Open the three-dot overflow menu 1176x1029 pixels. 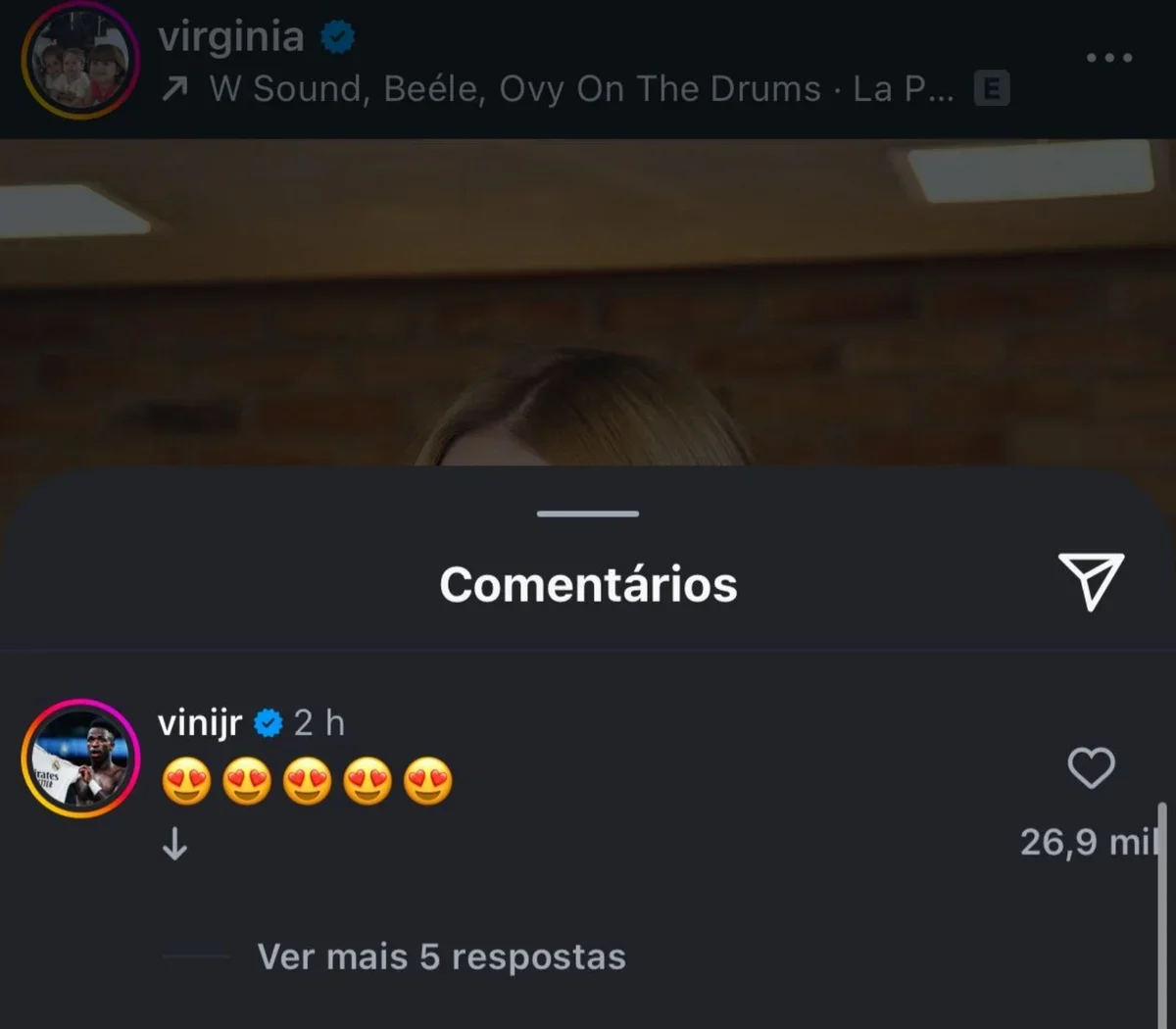point(1109,58)
